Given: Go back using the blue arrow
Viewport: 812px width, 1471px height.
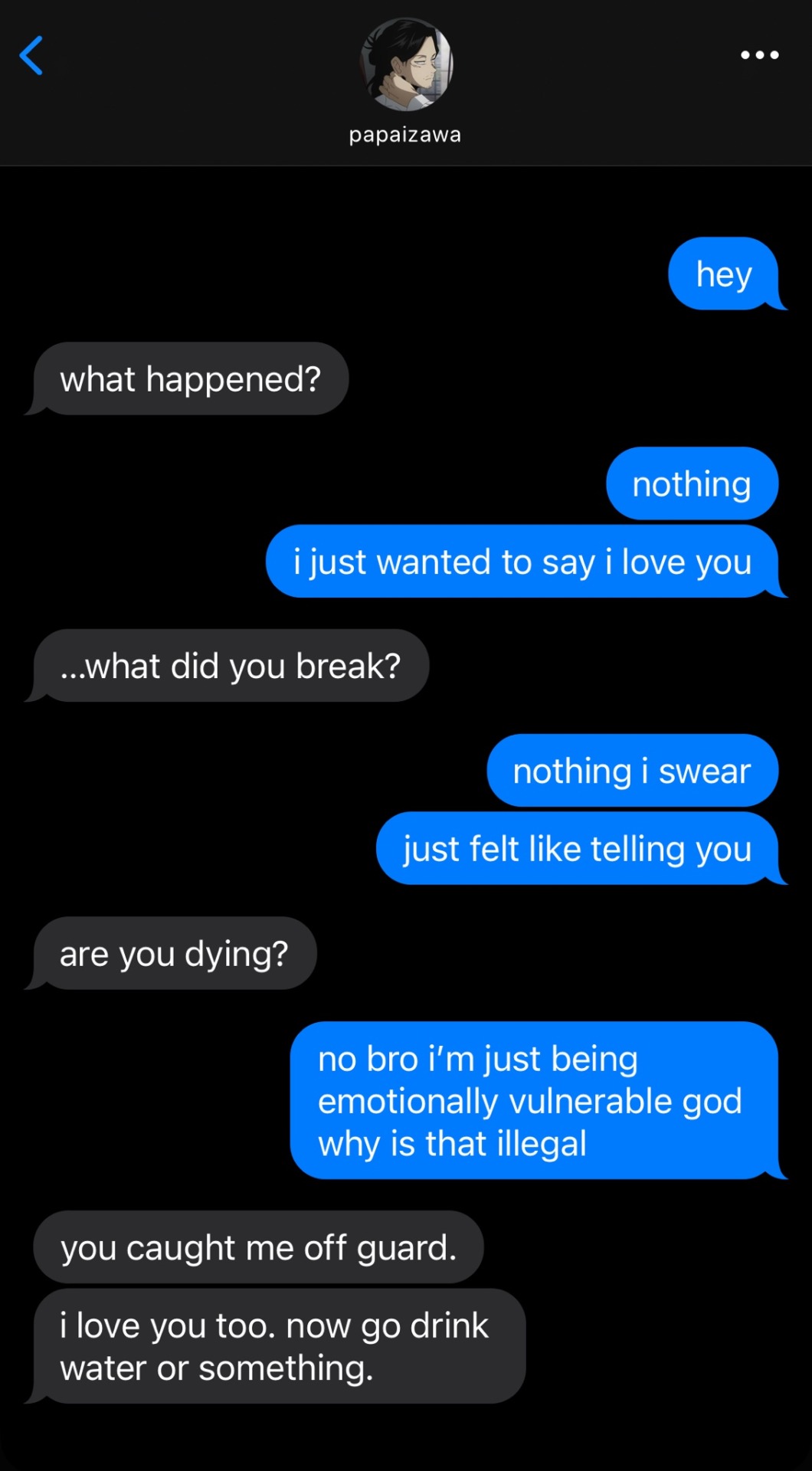Looking at the screenshot, I should pyautogui.click(x=31, y=56).
